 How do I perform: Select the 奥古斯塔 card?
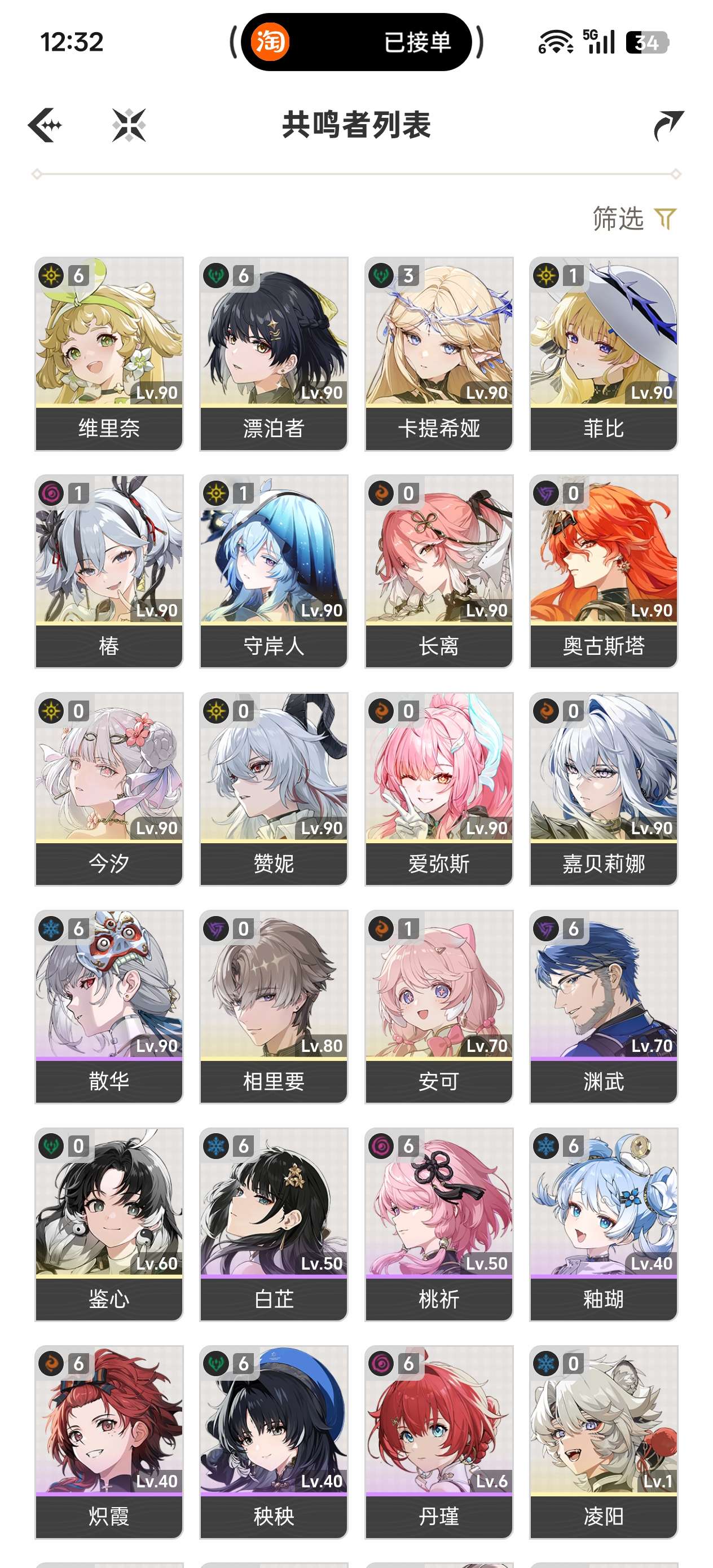tap(604, 571)
